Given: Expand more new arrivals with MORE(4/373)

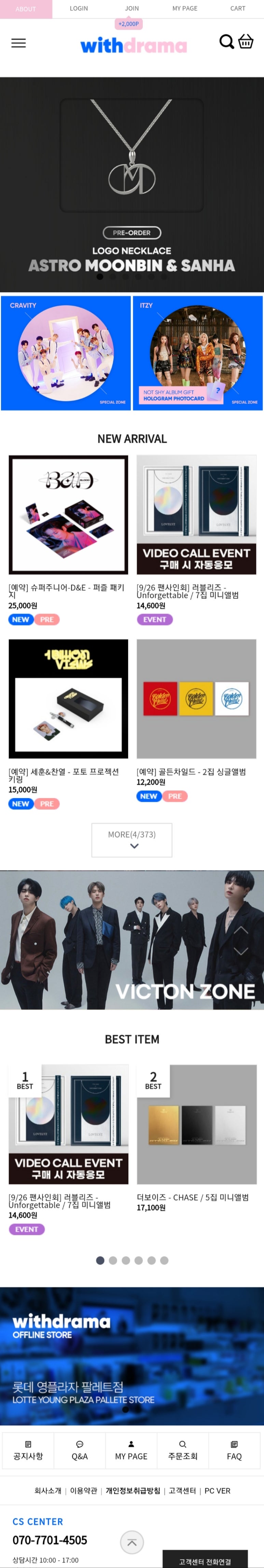Looking at the screenshot, I should [x=131, y=839].
